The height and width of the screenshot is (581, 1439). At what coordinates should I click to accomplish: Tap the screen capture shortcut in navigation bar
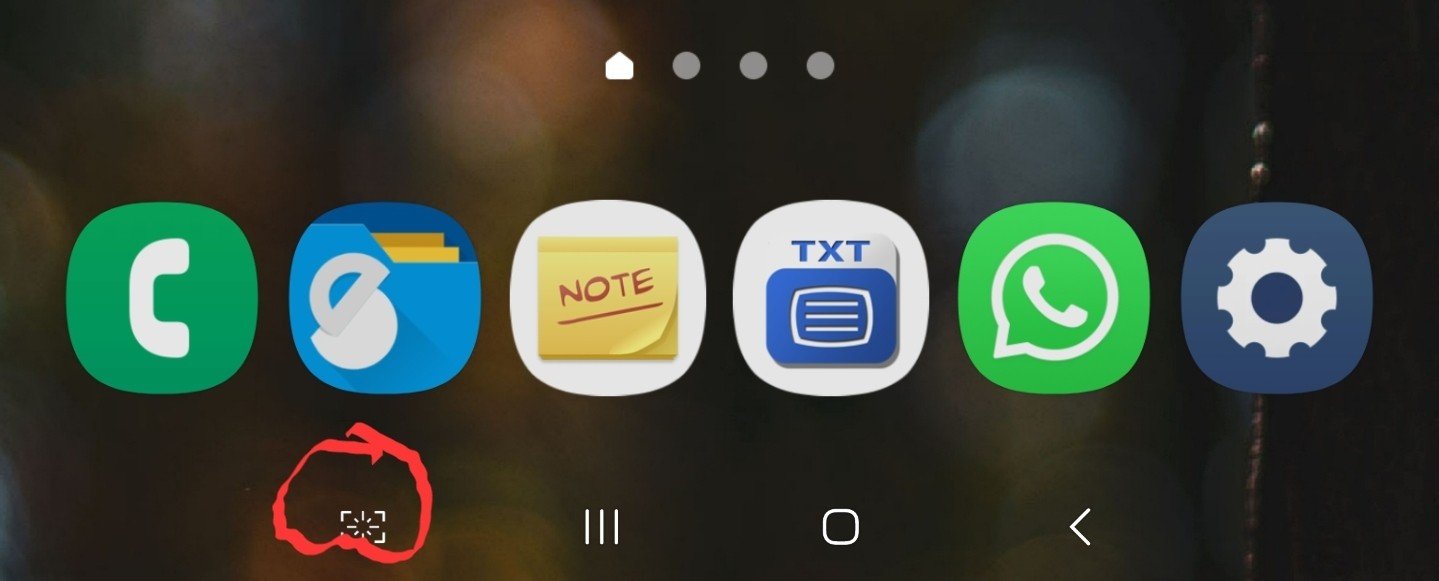[x=362, y=526]
